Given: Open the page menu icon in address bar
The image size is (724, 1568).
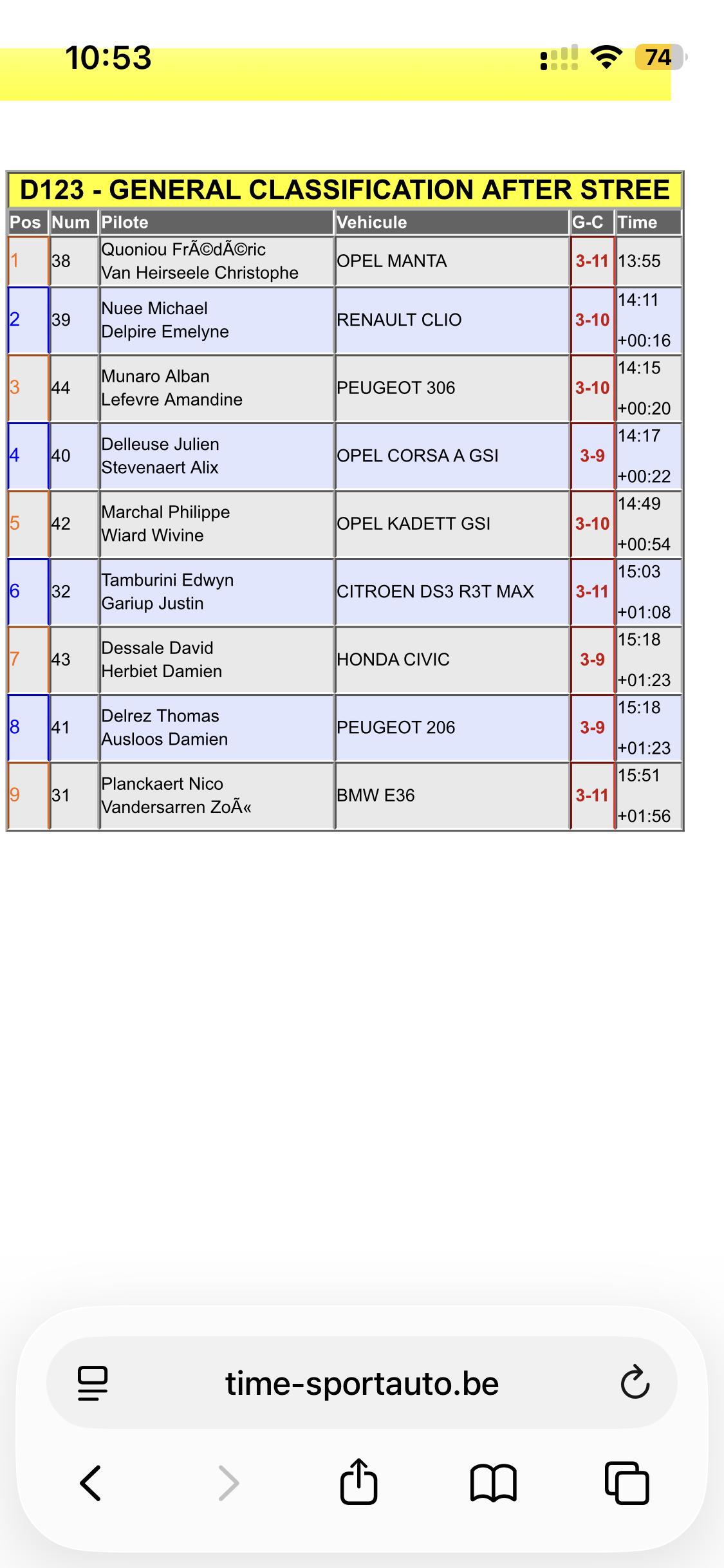Looking at the screenshot, I should [x=93, y=1383].
